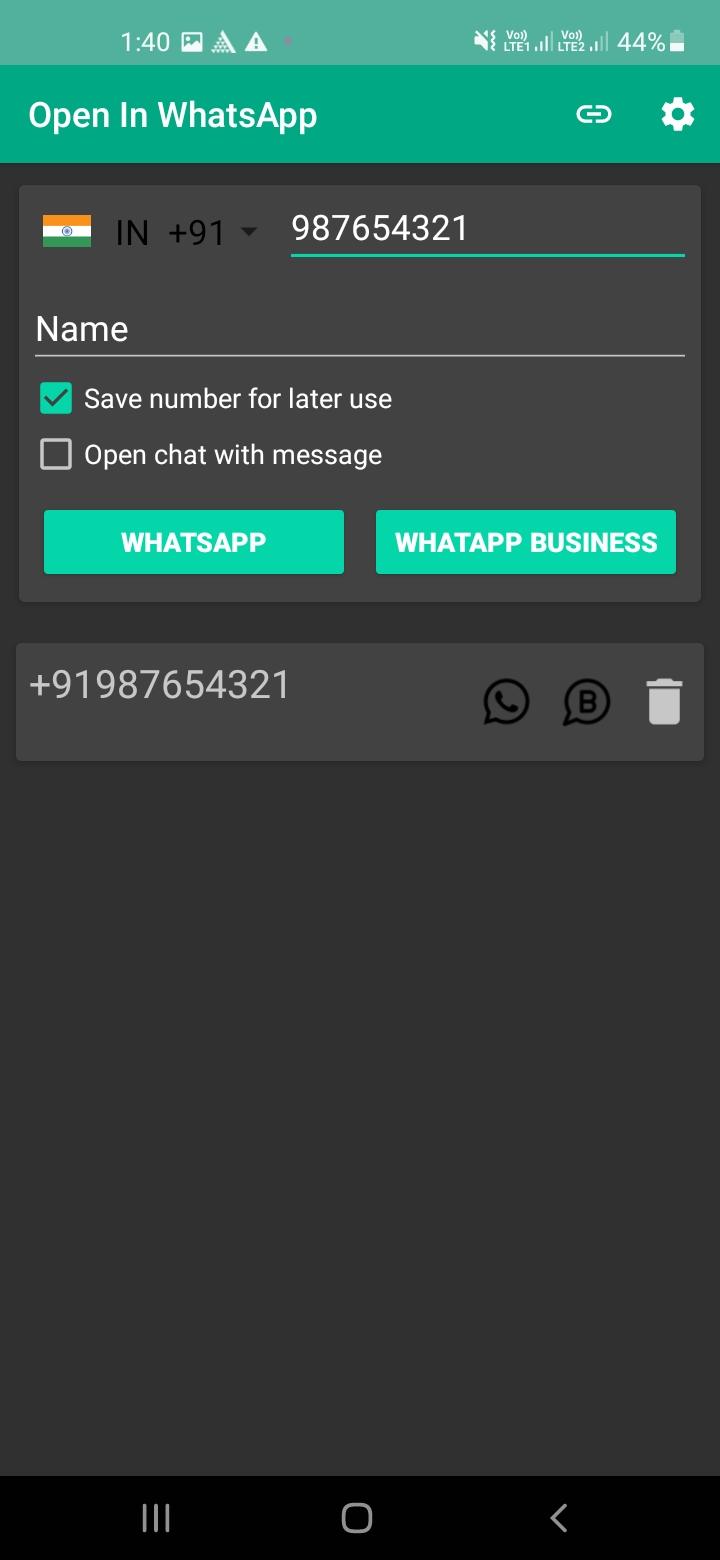Image resolution: width=720 pixels, height=1560 pixels.
Task: Uncheck Save number for later use
Action: [x=56, y=399]
